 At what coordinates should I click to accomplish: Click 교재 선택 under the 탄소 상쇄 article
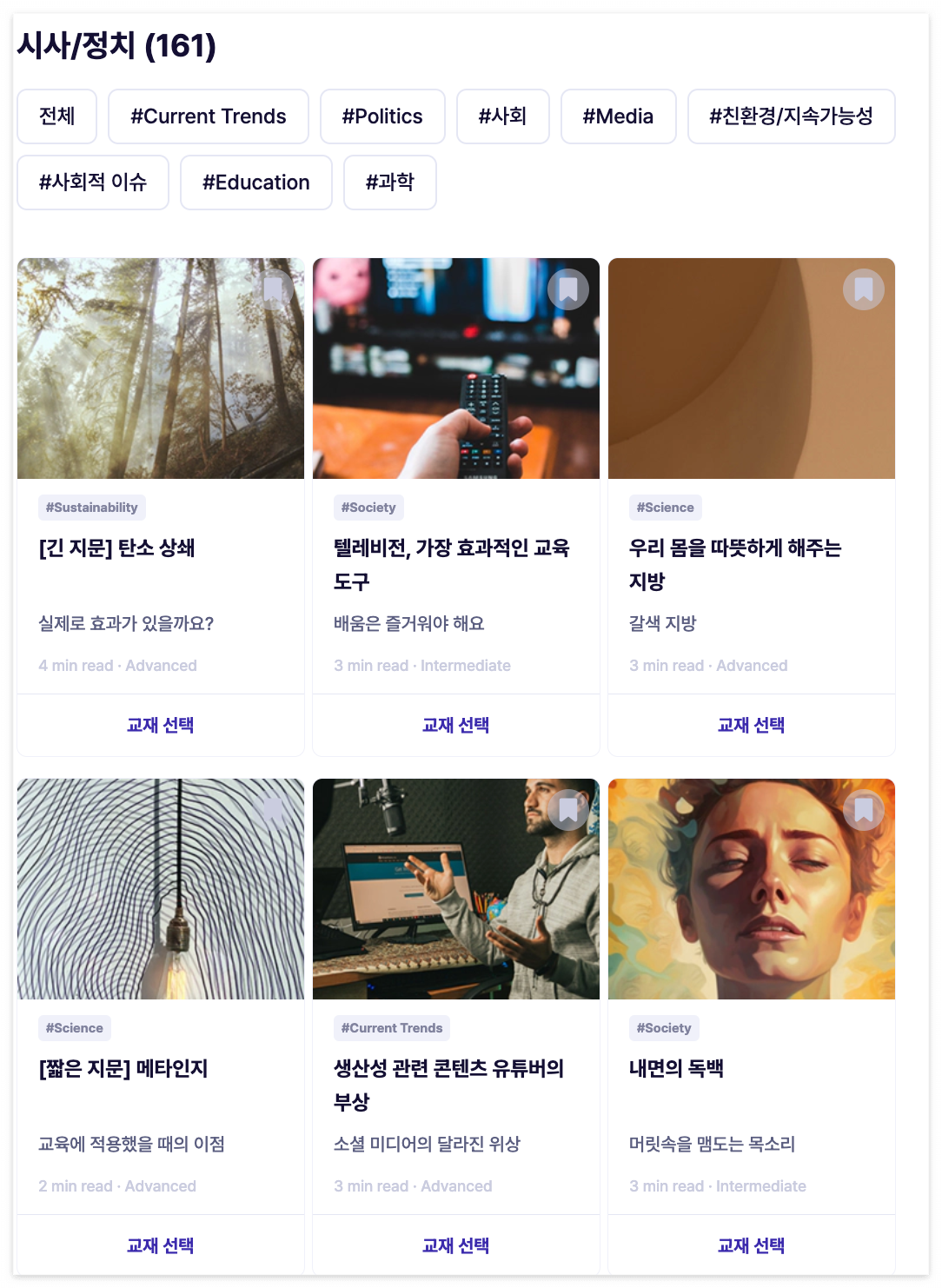pos(160,724)
